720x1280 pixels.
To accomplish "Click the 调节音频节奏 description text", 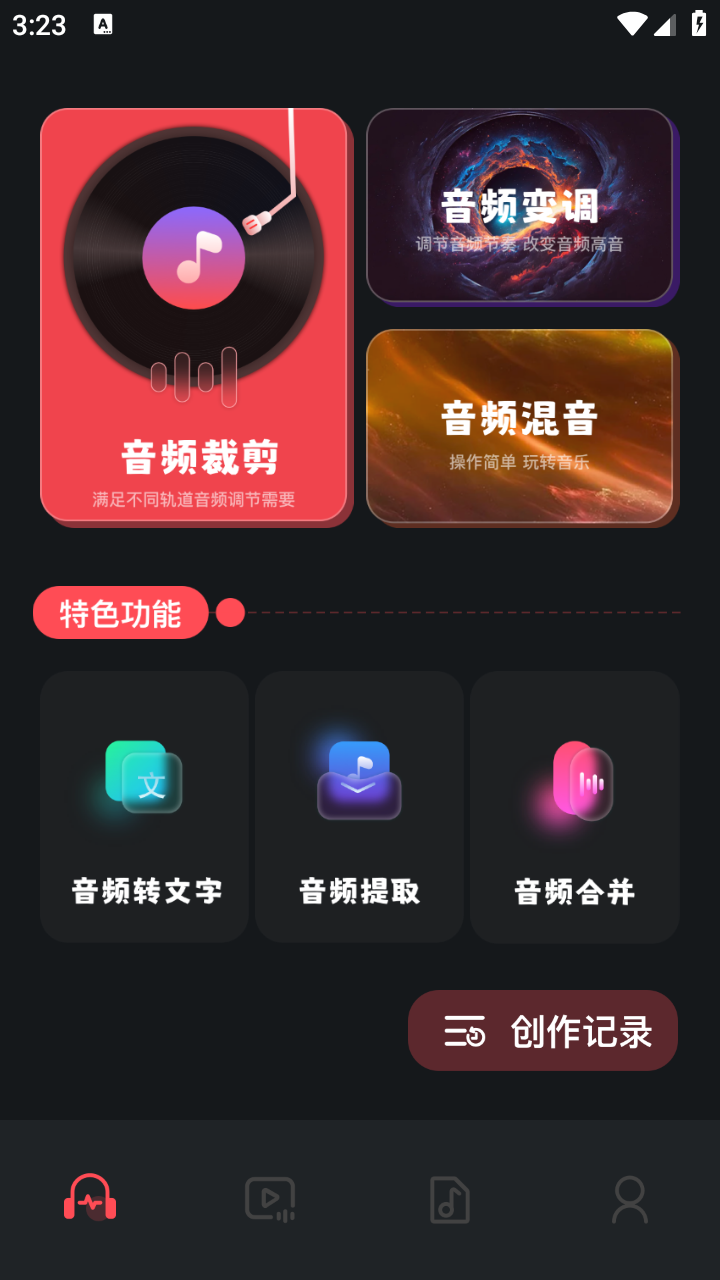I will (x=520, y=243).
